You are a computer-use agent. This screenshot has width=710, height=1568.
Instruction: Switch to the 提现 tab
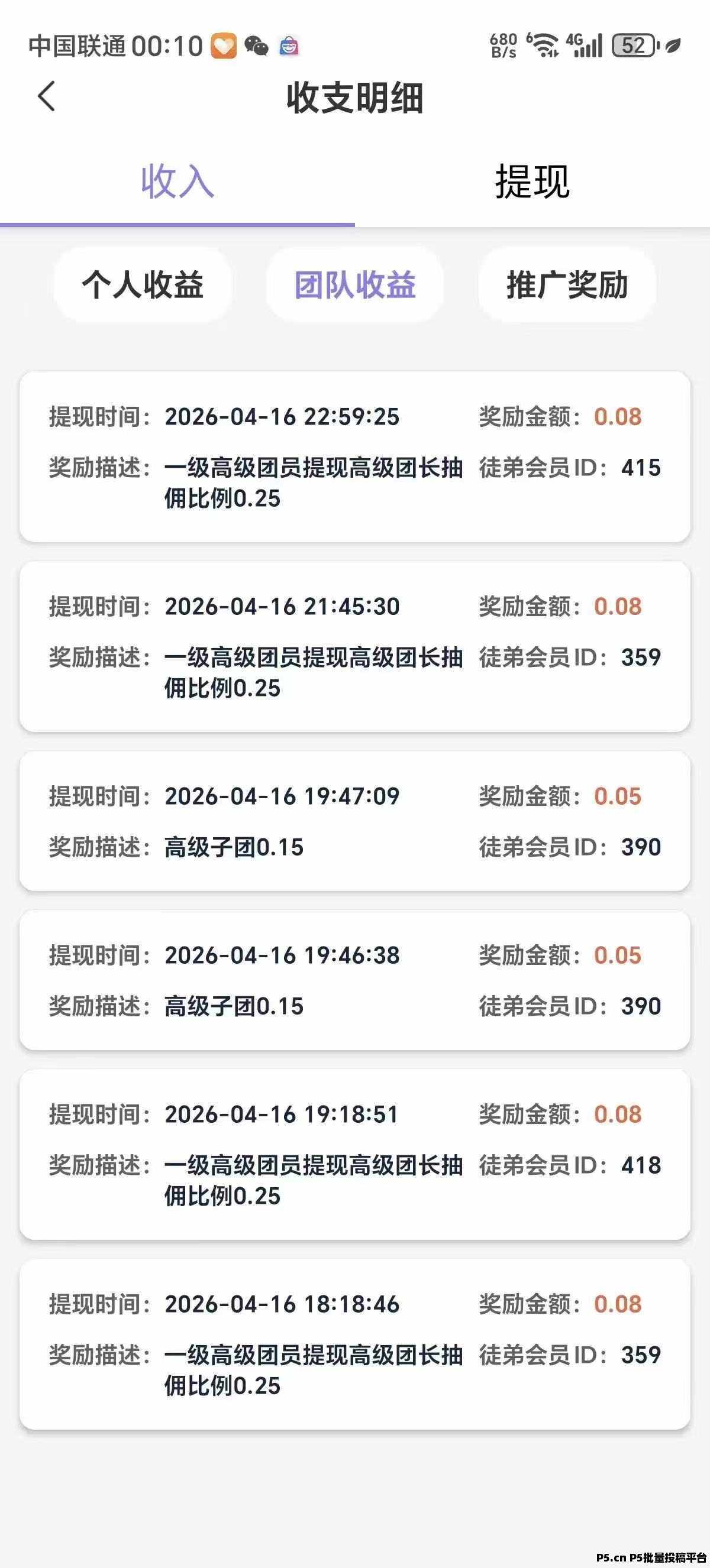pyautogui.click(x=532, y=182)
